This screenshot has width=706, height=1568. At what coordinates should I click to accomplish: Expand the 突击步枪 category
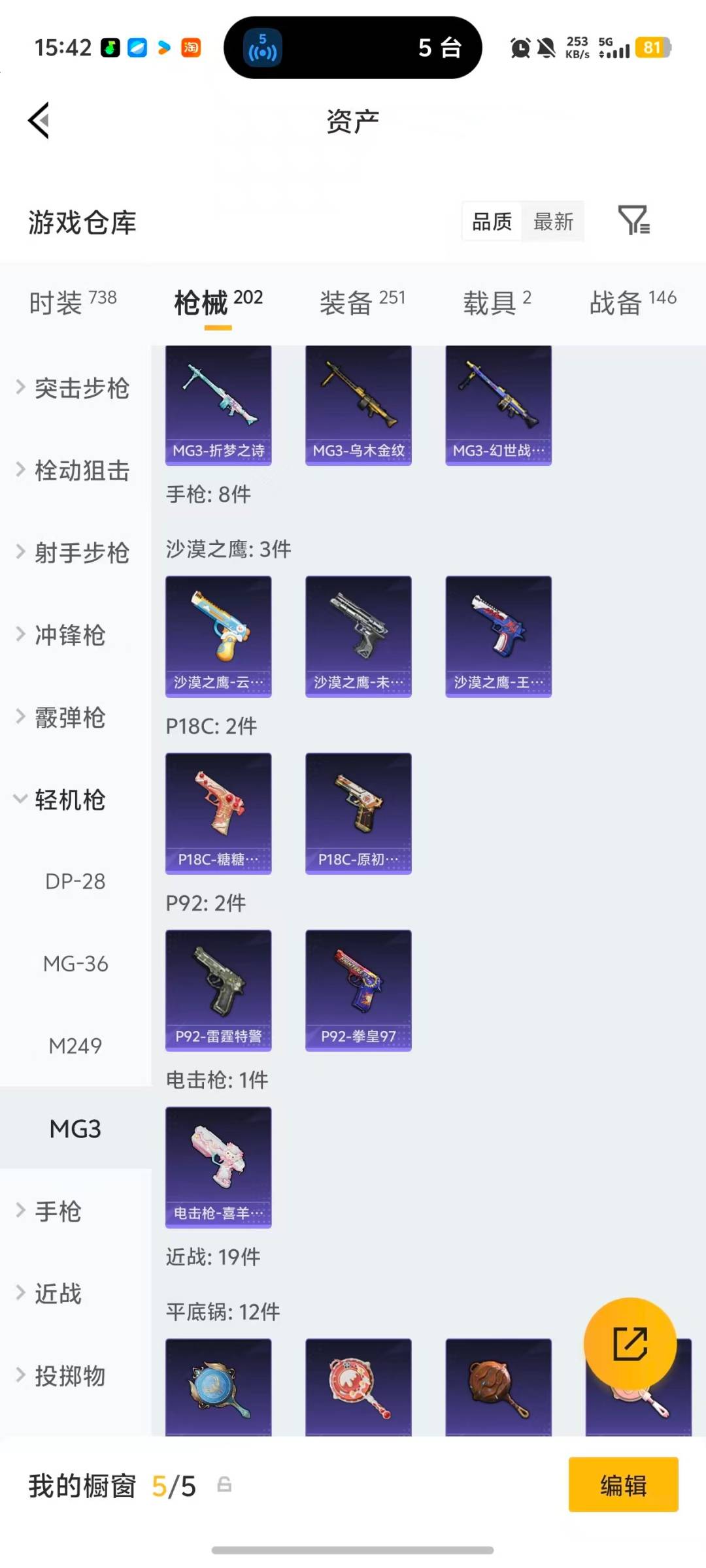tap(80, 388)
